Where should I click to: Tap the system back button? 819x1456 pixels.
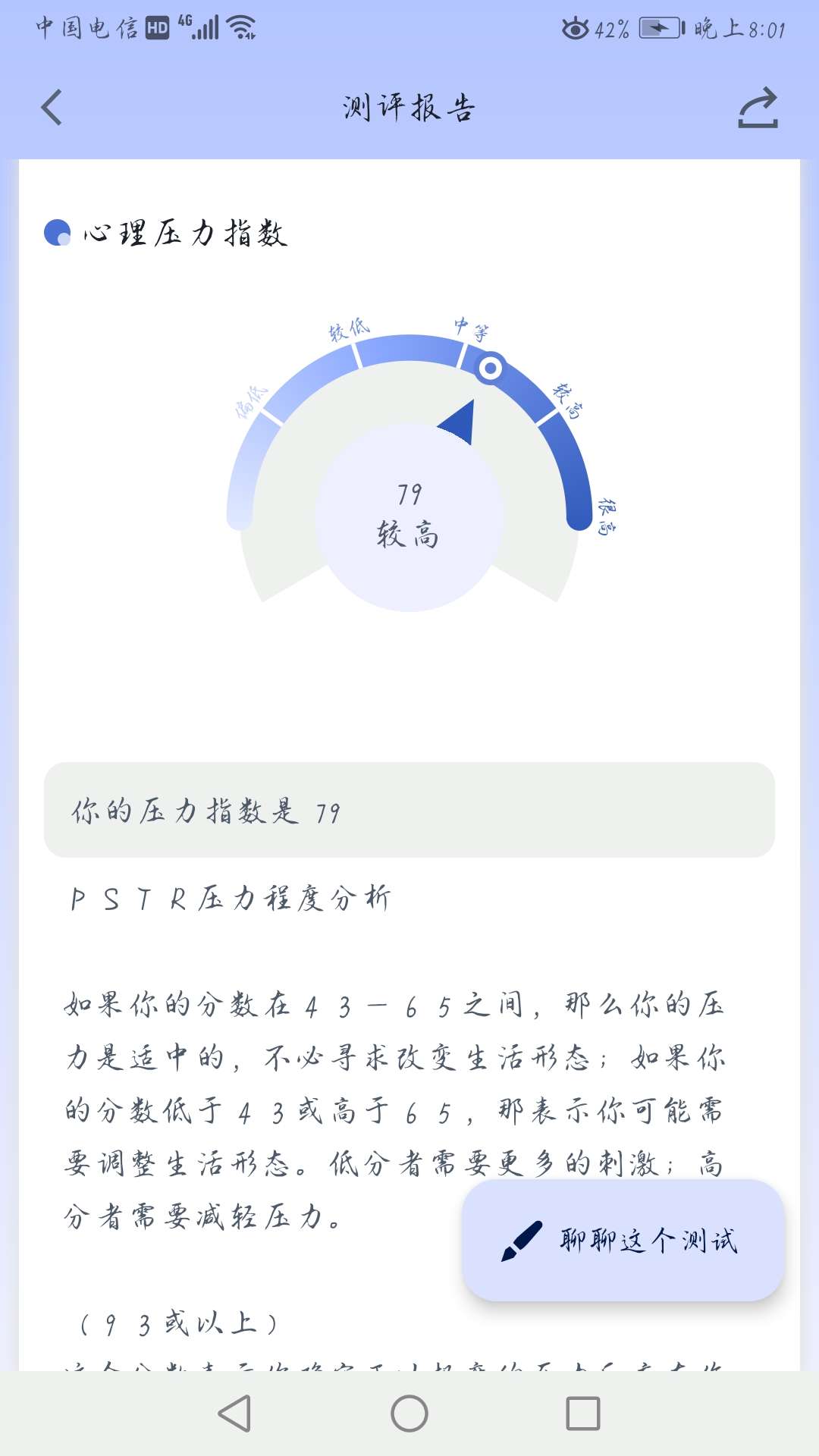click(234, 1414)
